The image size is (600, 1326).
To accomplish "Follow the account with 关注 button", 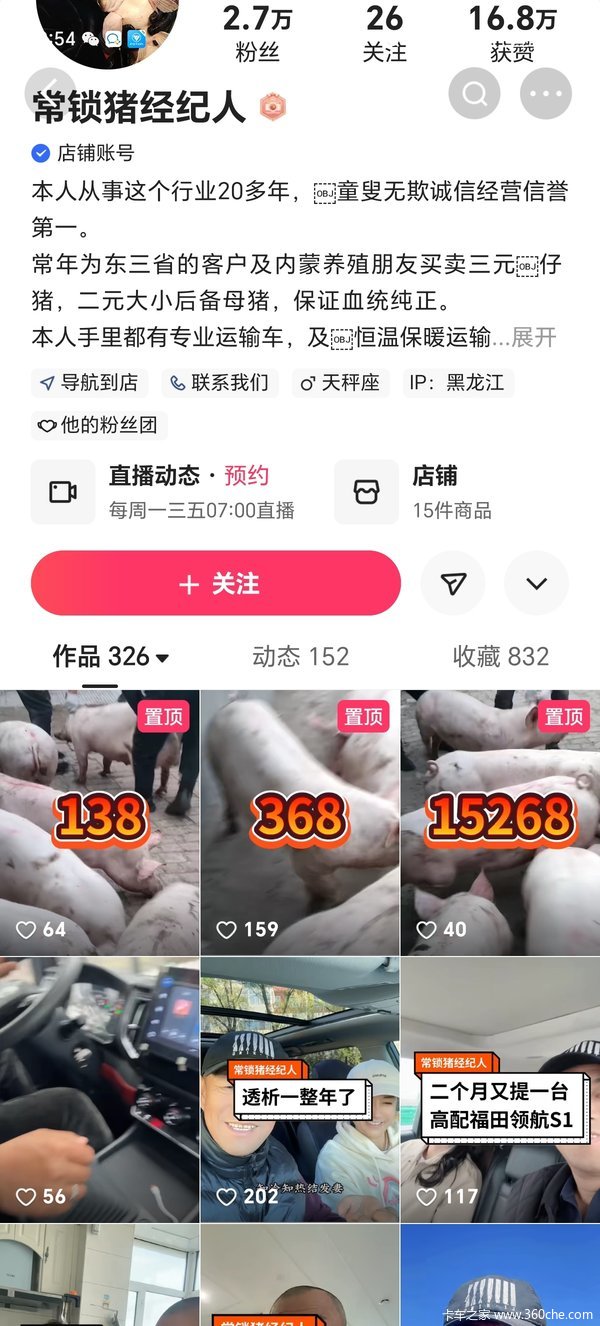I will tap(216, 584).
